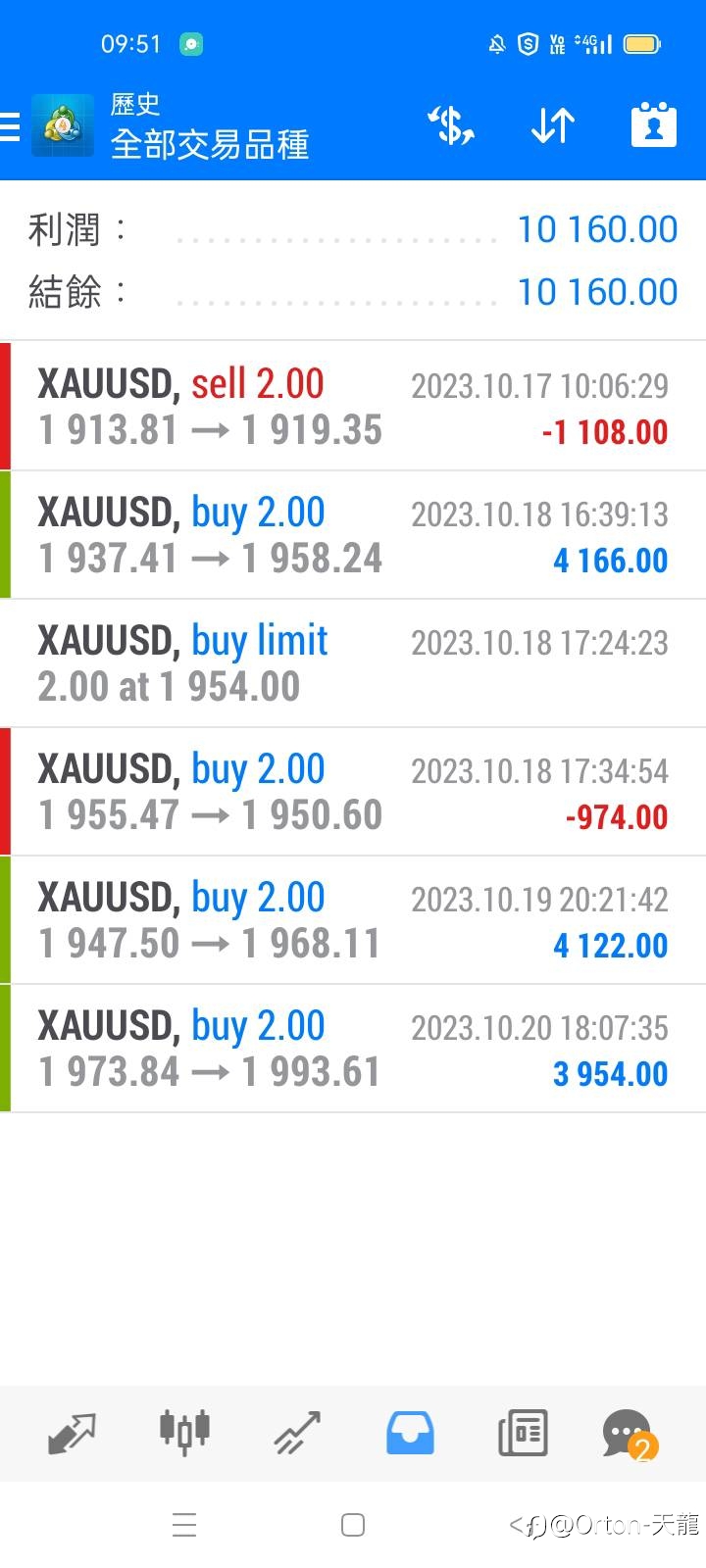Switch to the News tab
The width and height of the screenshot is (706, 1568).
click(x=523, y=1434)
